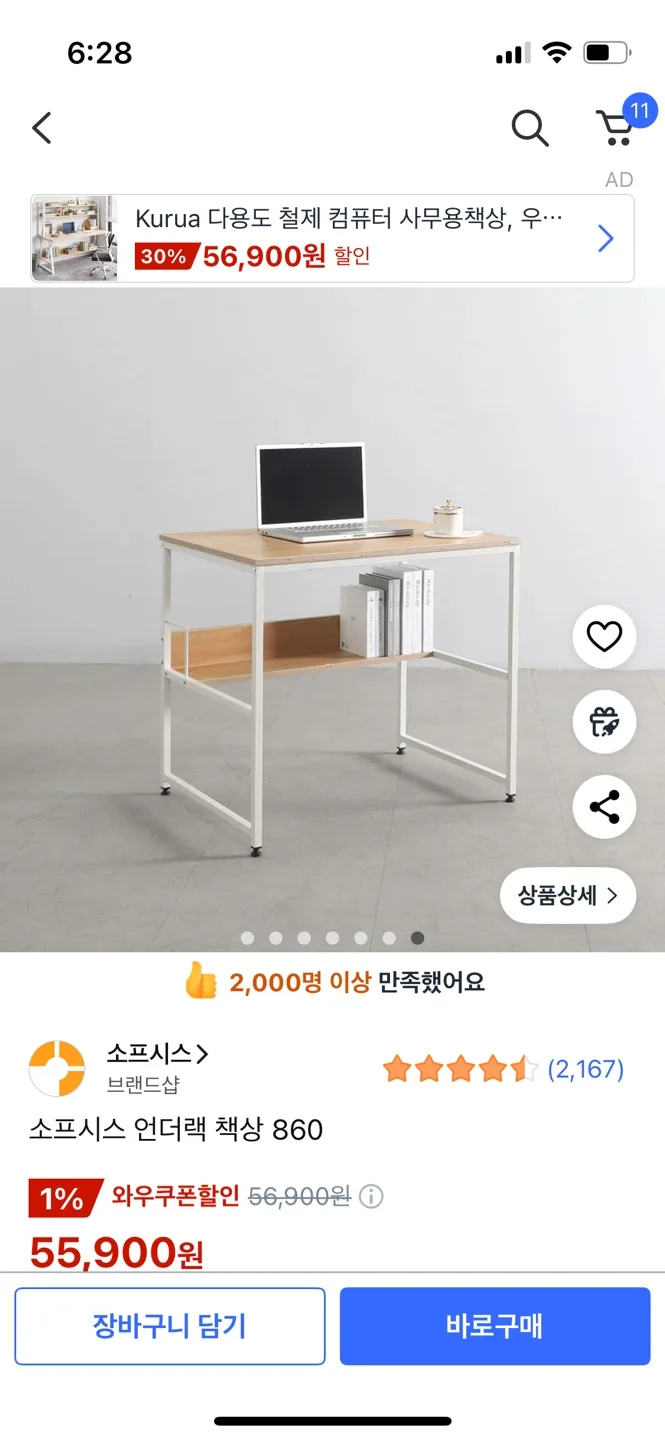Add this desk to favorites with heart
The width and height of the screenshot is (665, 1440).
[x=604, y=637]
